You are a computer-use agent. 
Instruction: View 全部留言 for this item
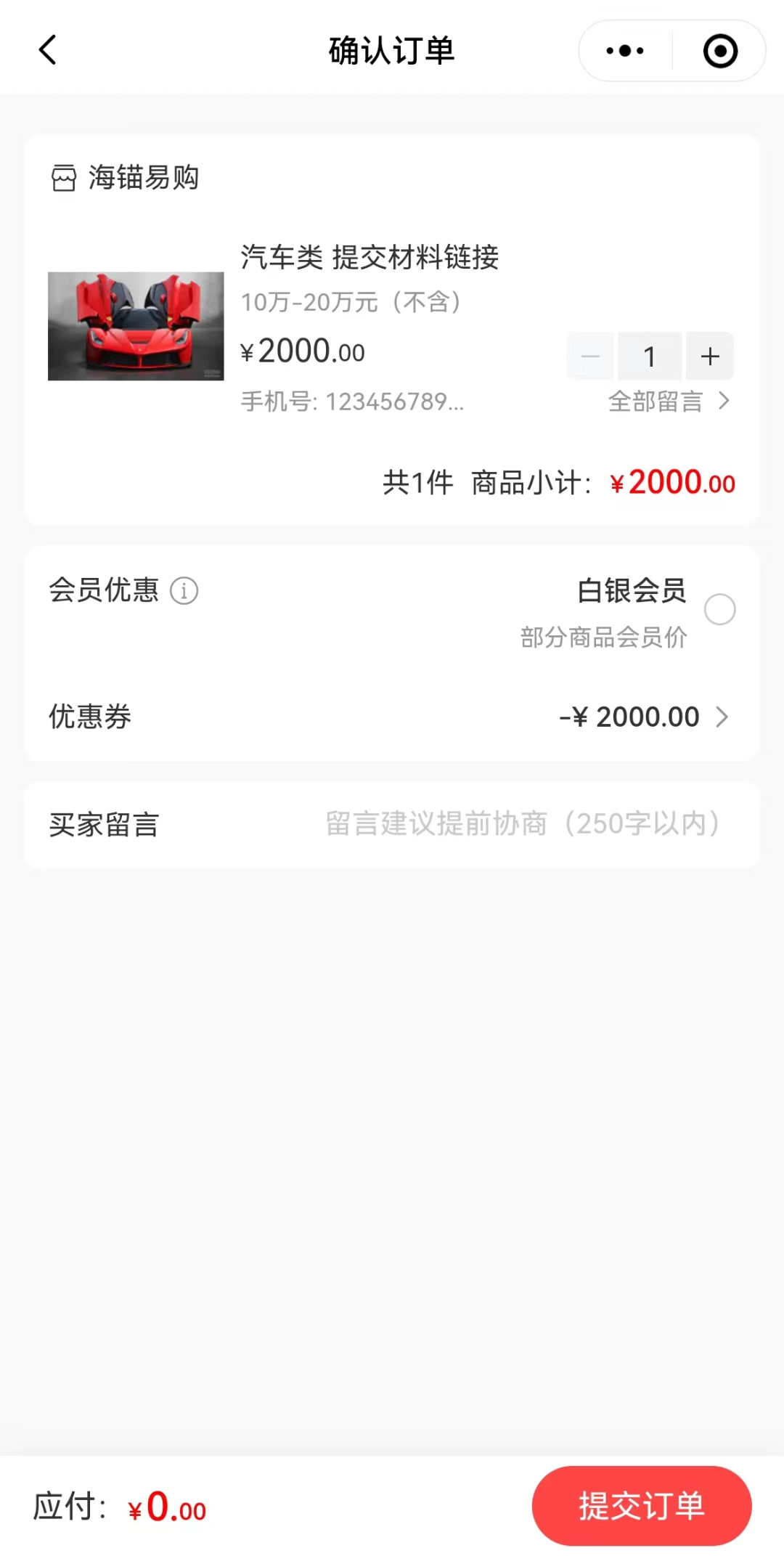(669, 401)
